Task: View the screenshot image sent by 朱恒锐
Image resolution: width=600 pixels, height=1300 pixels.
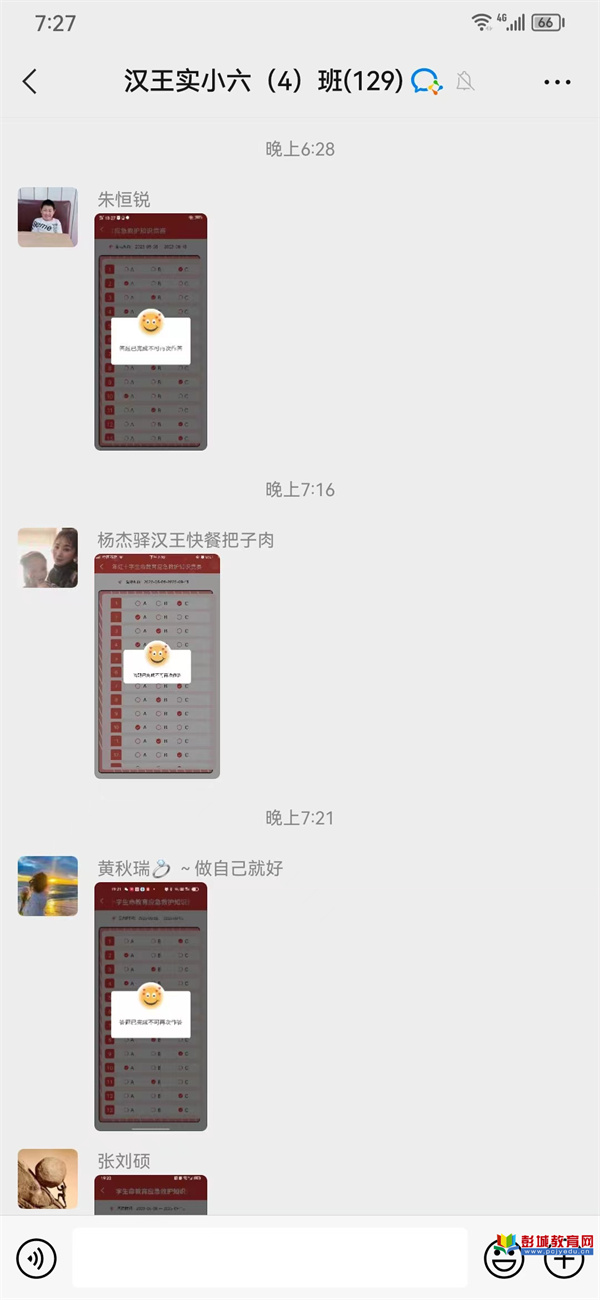Action: coord(151,331)
